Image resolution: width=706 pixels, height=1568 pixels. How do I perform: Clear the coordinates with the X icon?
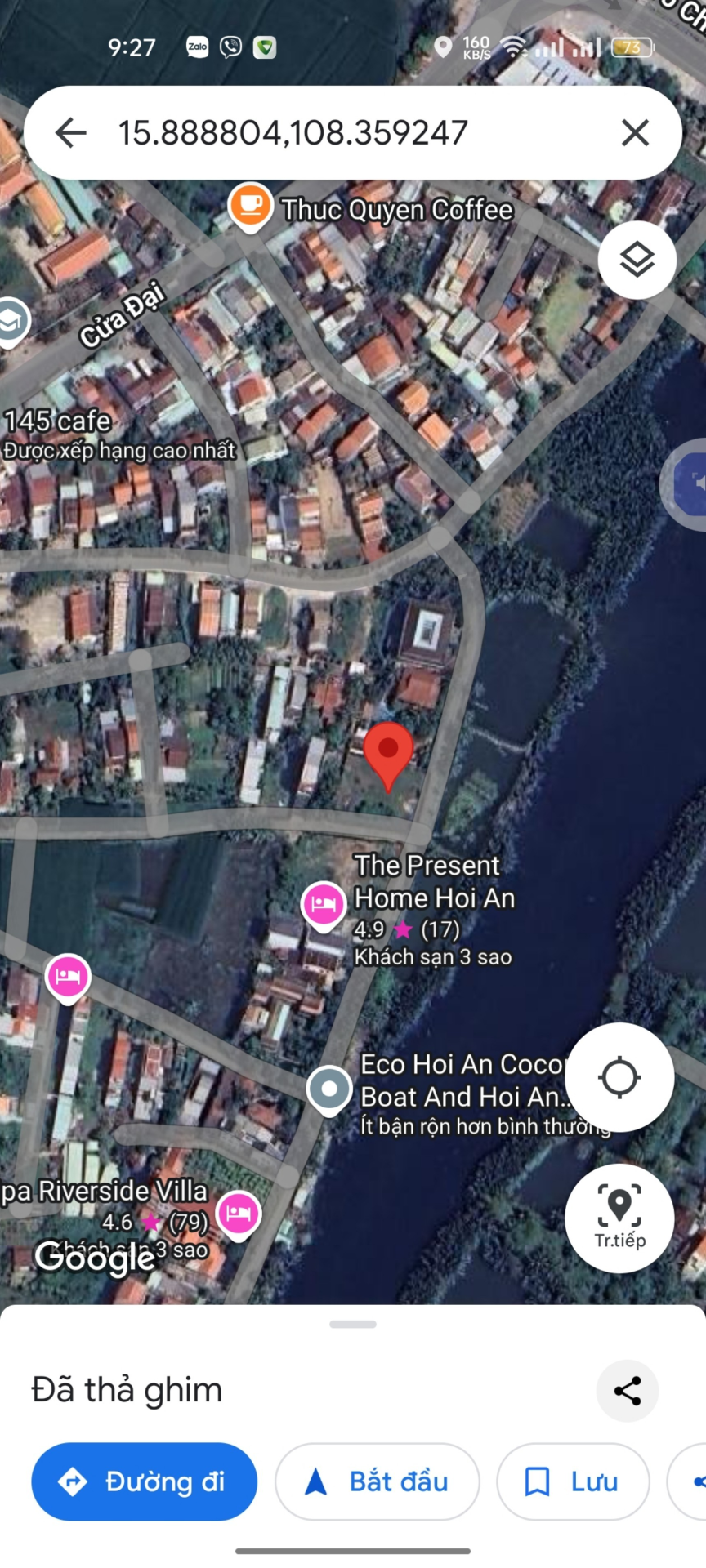point(635,132)
